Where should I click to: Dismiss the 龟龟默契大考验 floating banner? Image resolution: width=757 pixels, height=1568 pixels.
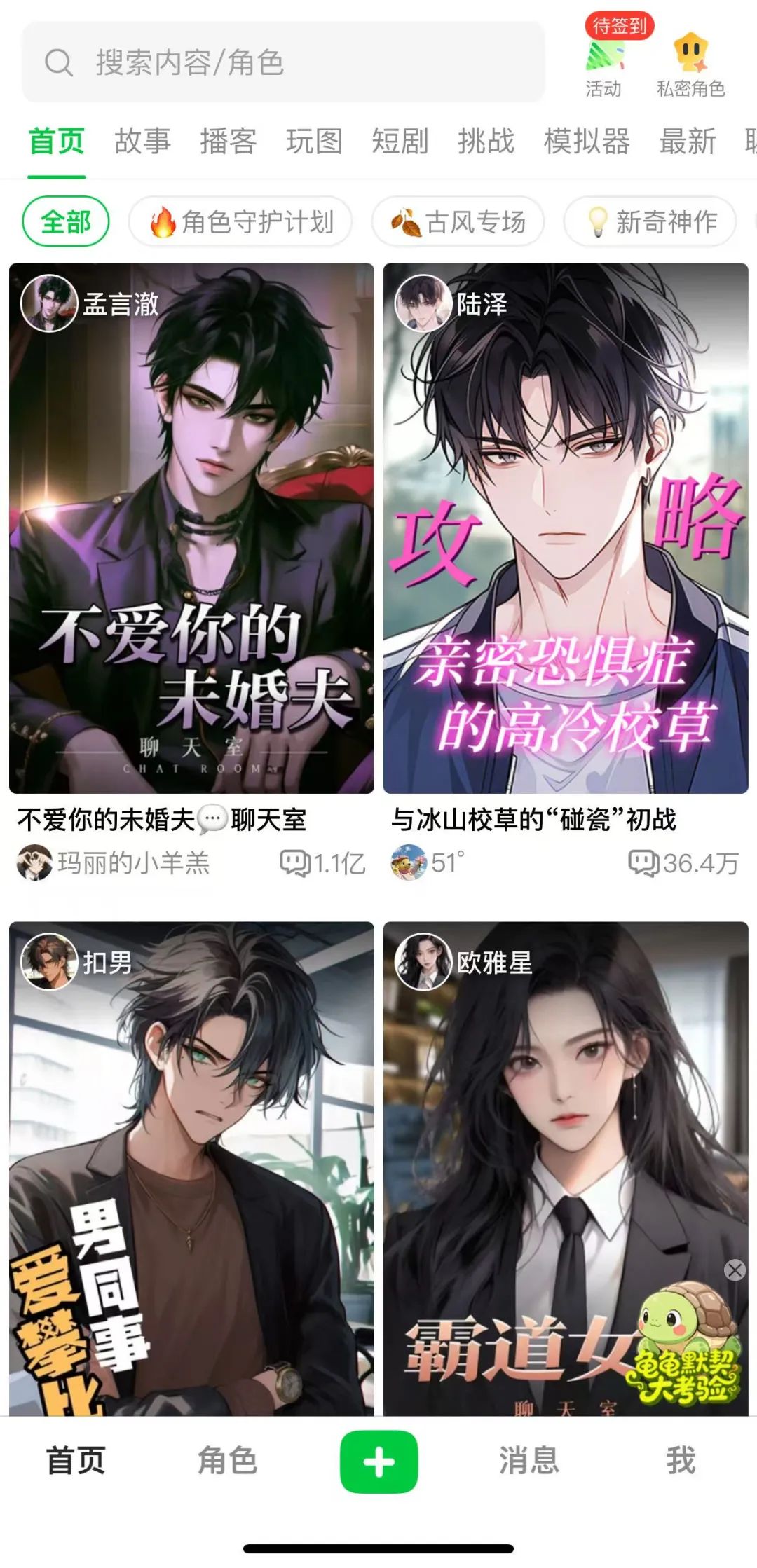[735, 1270]
